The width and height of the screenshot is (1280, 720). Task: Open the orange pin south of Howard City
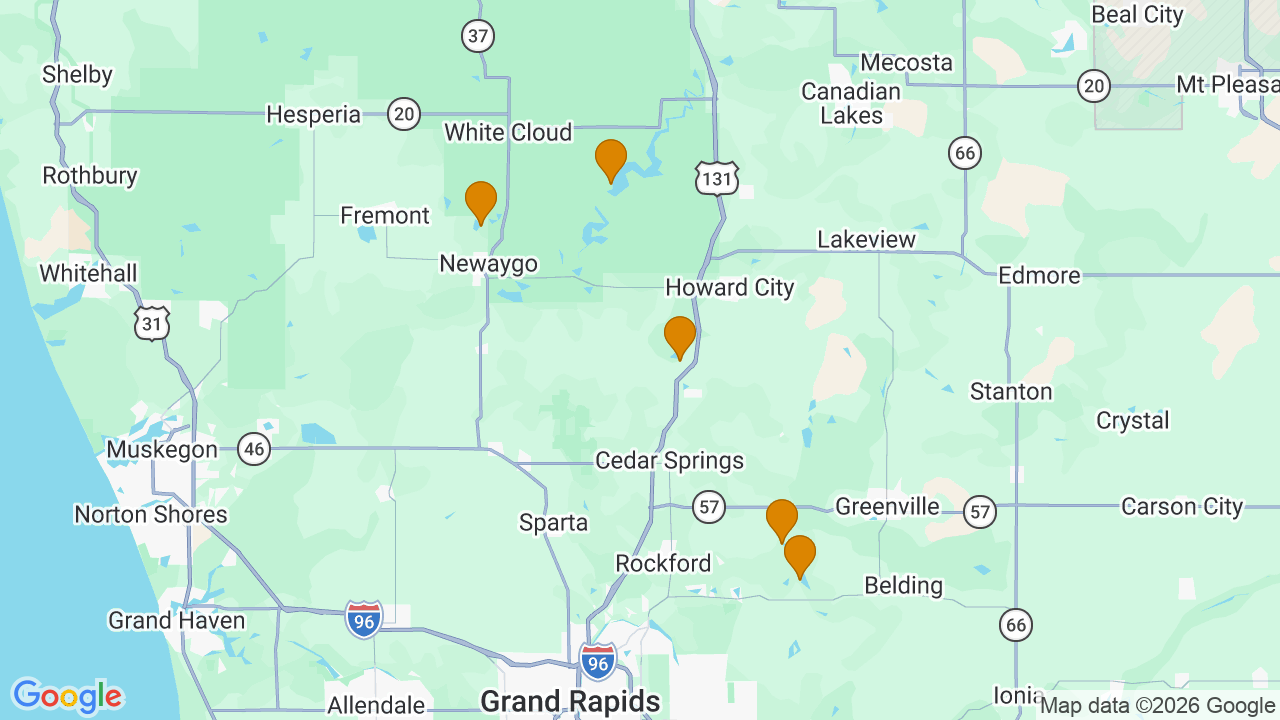click(x=680, y=336)
